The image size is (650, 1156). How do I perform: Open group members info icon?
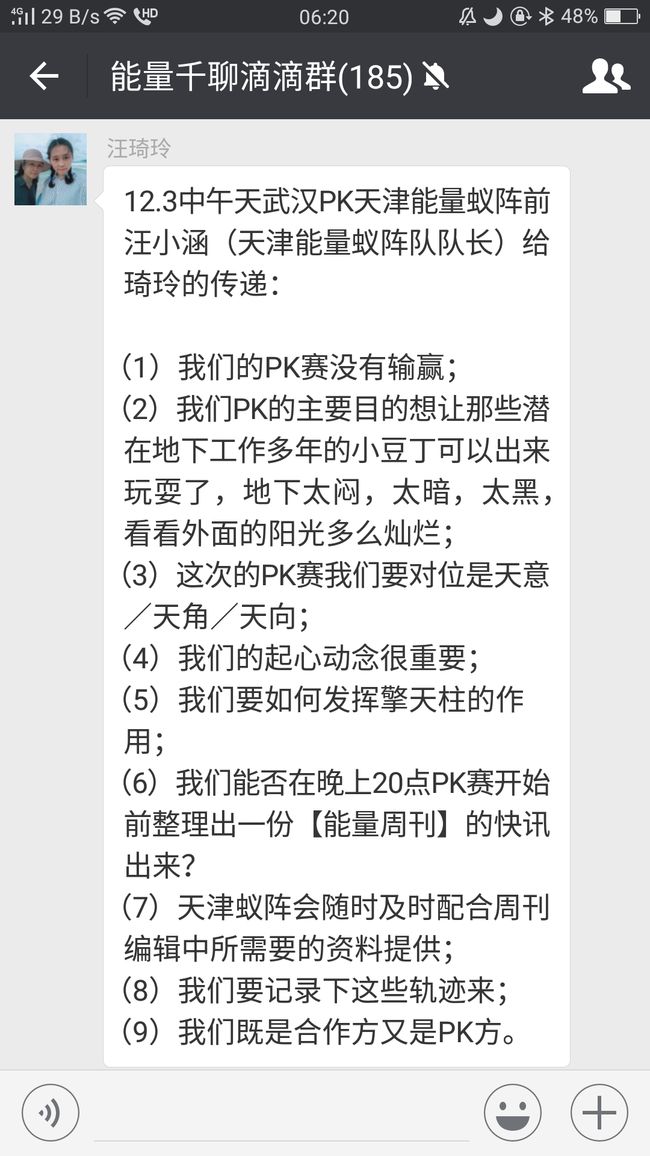click(x=606, y=76)
